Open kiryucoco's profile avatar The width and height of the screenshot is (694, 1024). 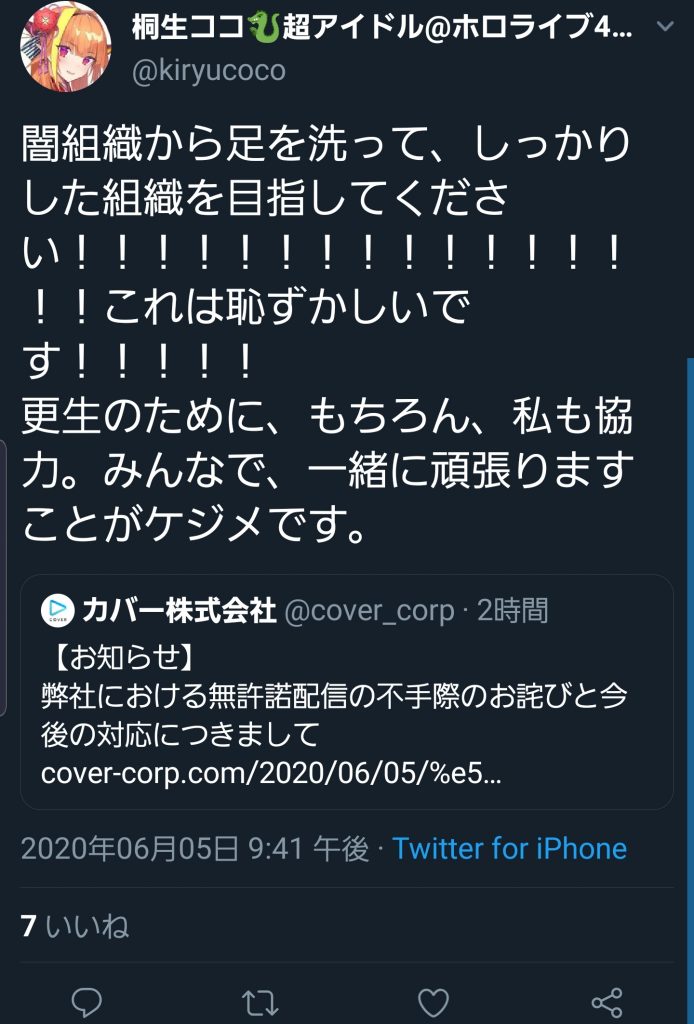coord(65,46)
